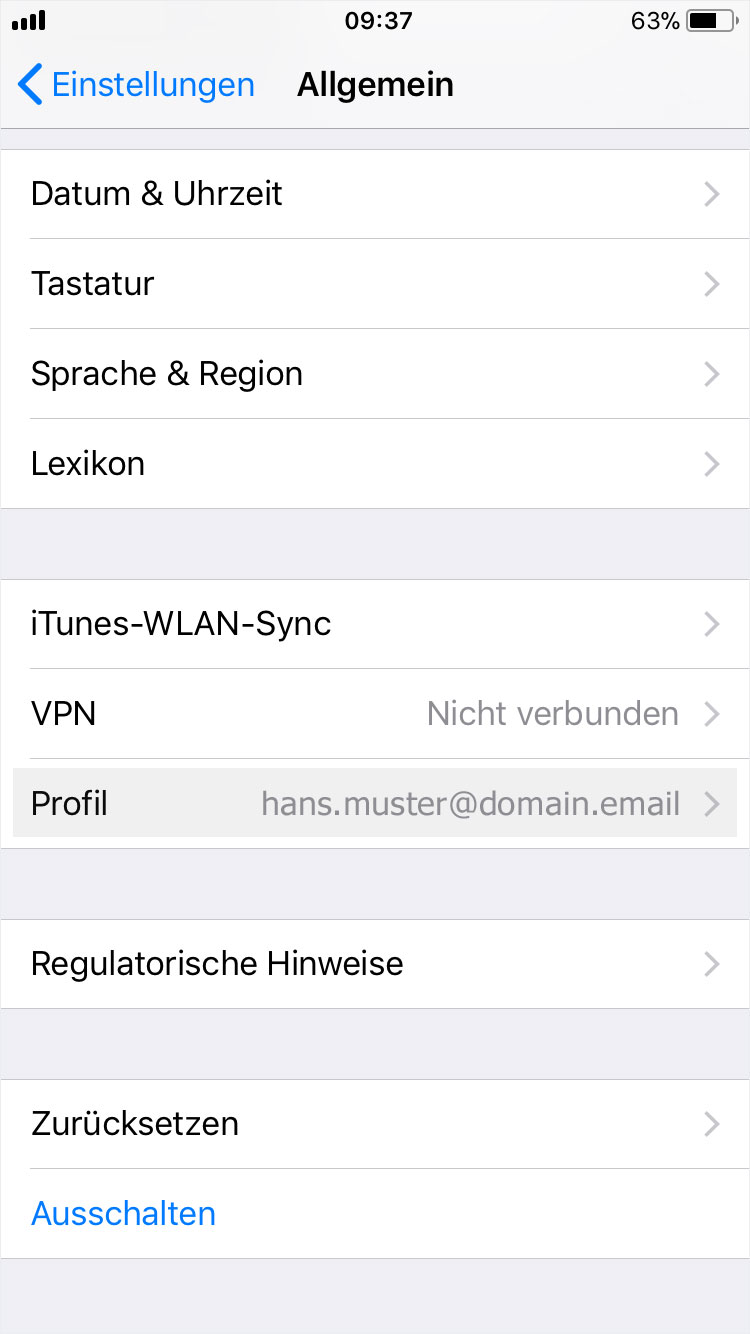Select Sprache & Region

point(375,374)
